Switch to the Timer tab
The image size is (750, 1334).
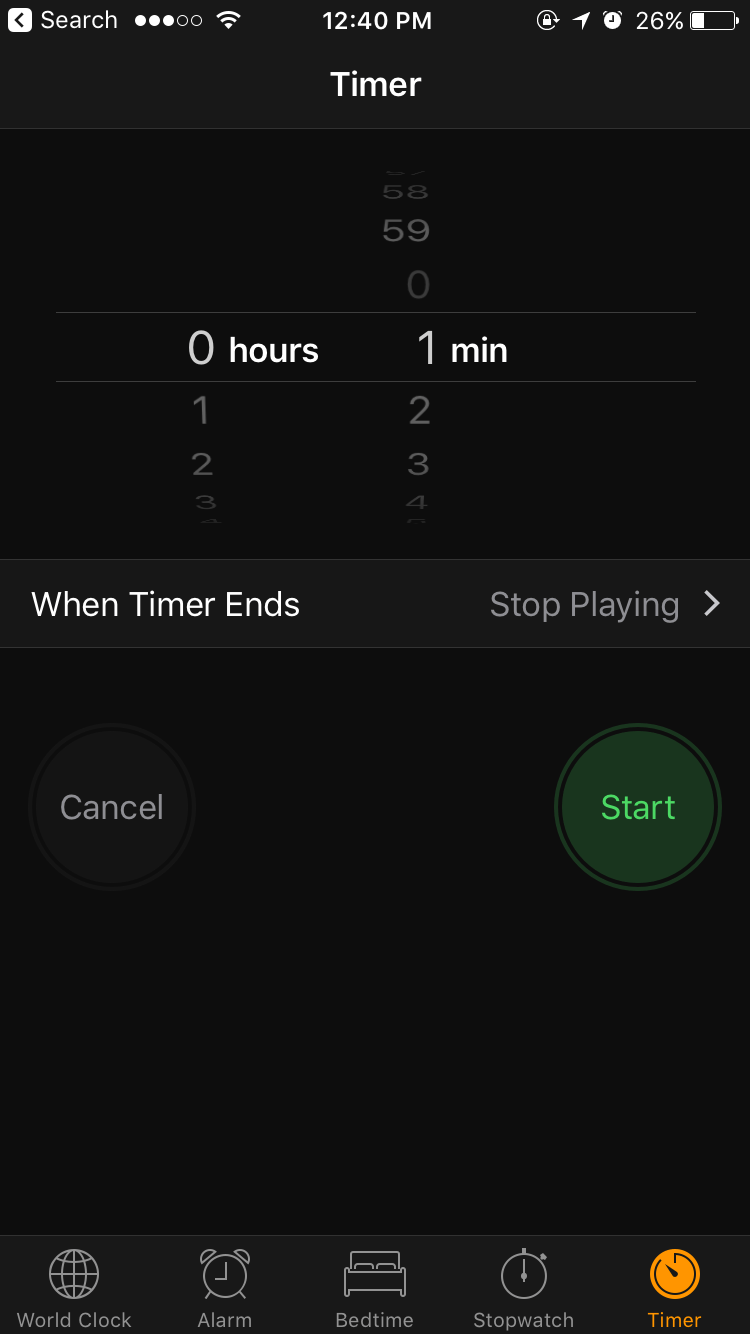(674, 1286)
